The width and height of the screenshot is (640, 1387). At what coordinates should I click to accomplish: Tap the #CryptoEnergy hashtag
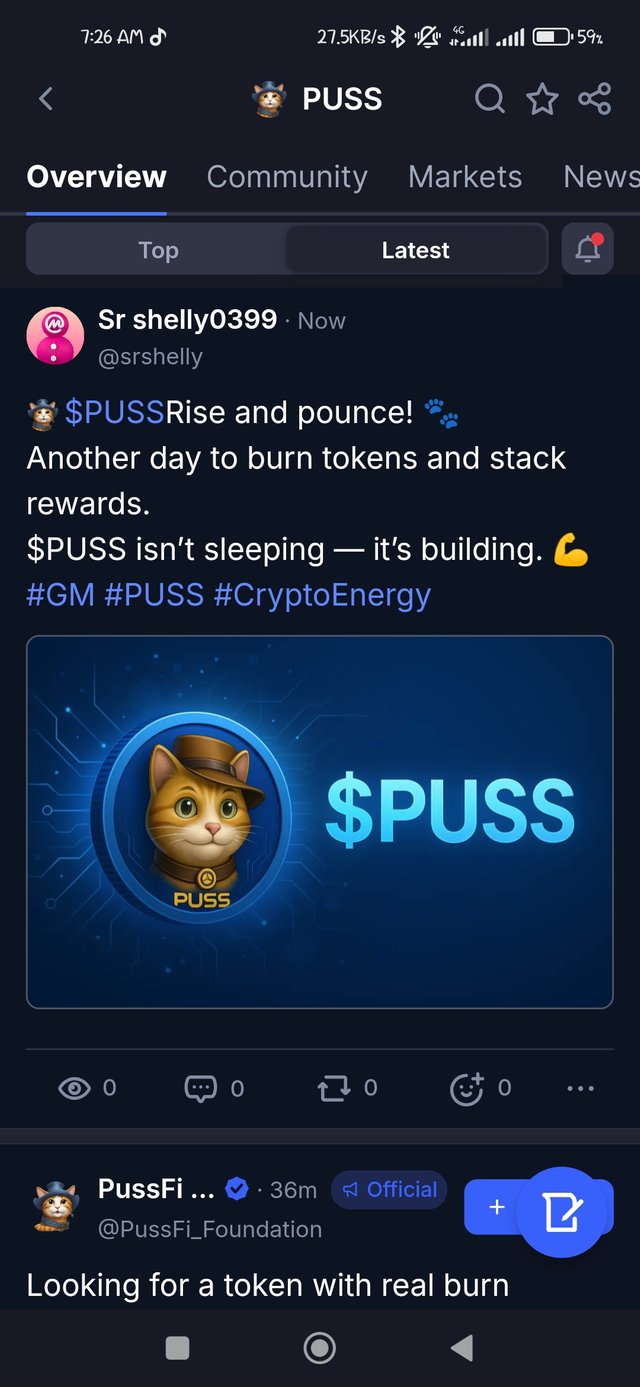tap(322, 595)
